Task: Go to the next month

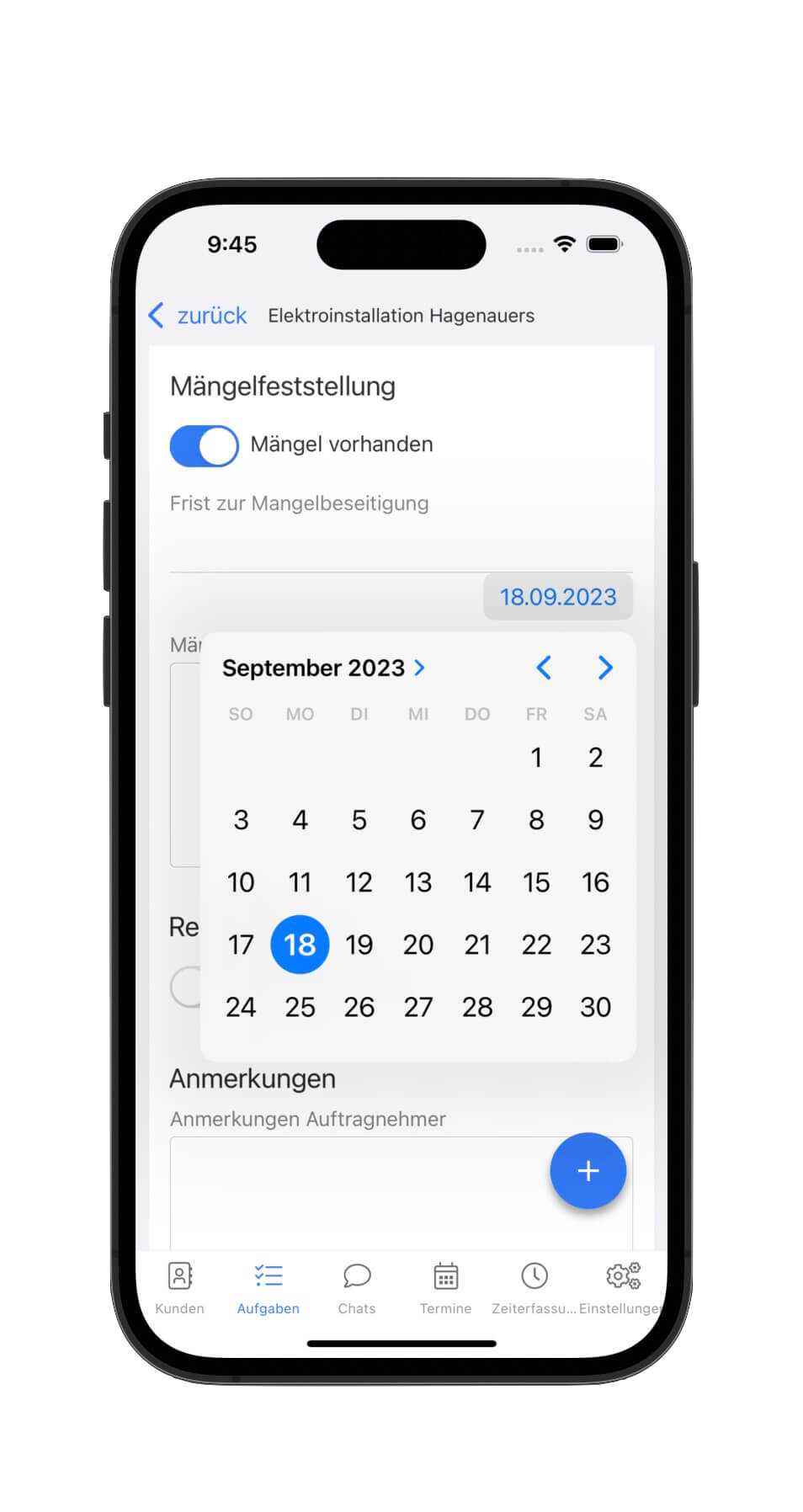Action: tap(604, 668)
